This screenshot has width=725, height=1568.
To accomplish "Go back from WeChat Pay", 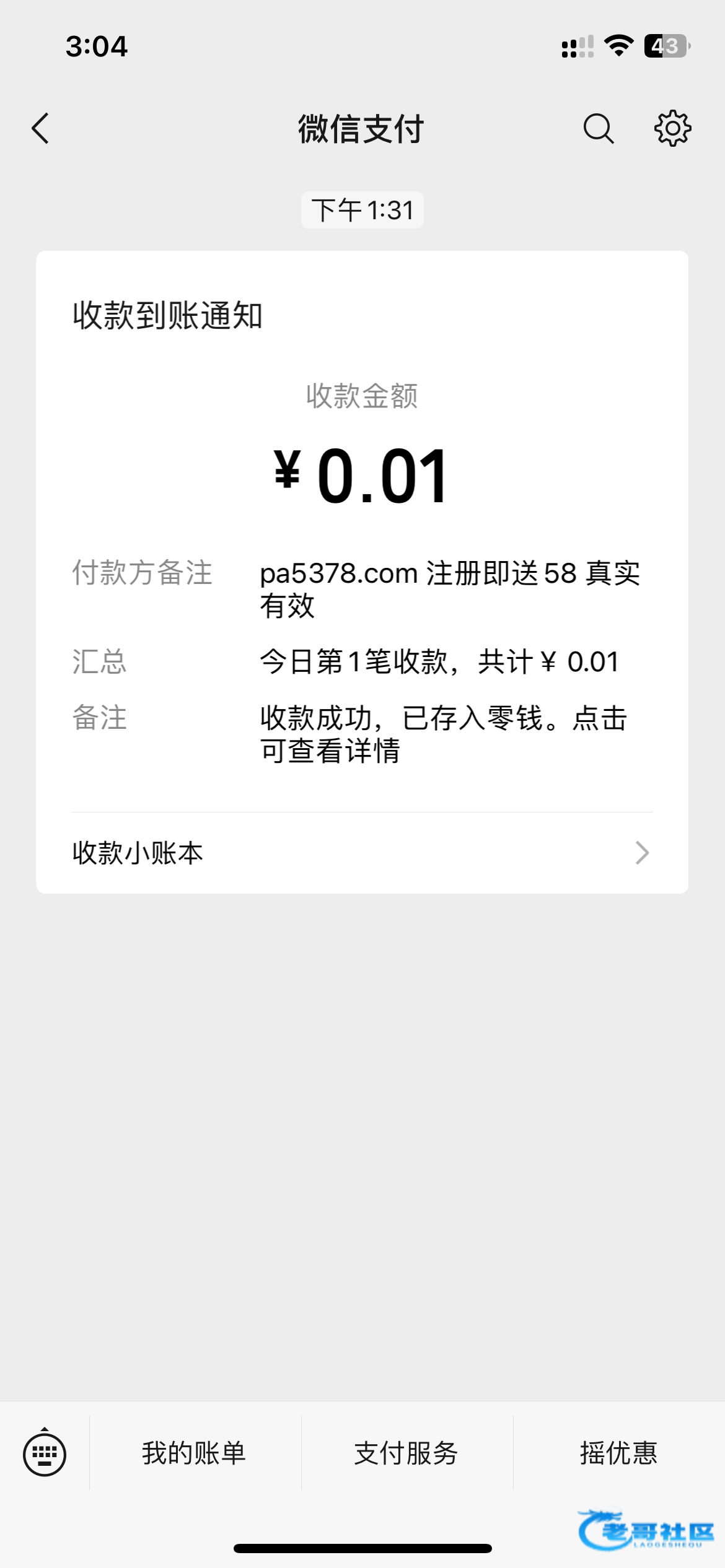I will (41, 129).
